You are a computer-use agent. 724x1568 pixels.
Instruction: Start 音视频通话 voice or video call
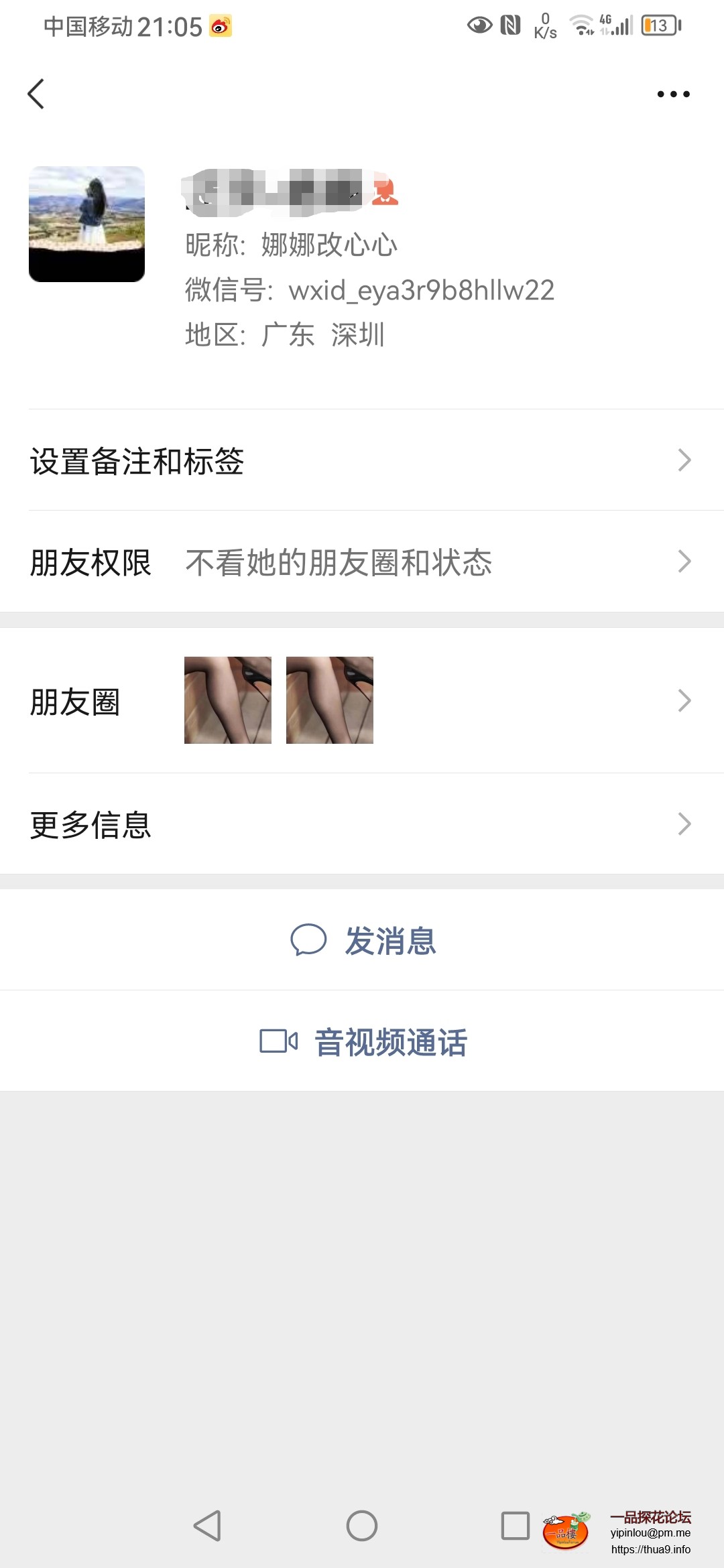391,1042
